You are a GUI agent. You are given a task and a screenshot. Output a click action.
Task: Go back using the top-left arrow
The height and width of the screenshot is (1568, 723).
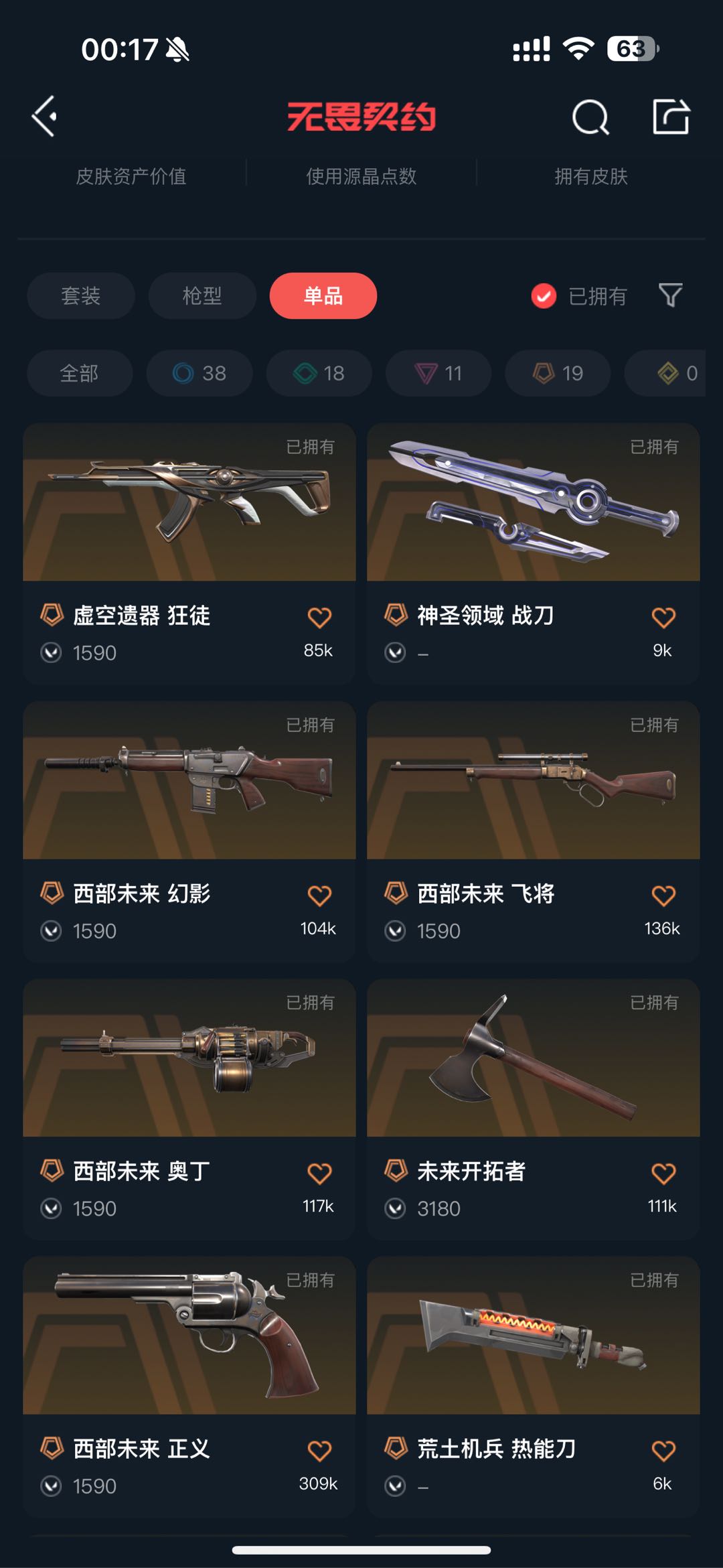coord(45,117)
